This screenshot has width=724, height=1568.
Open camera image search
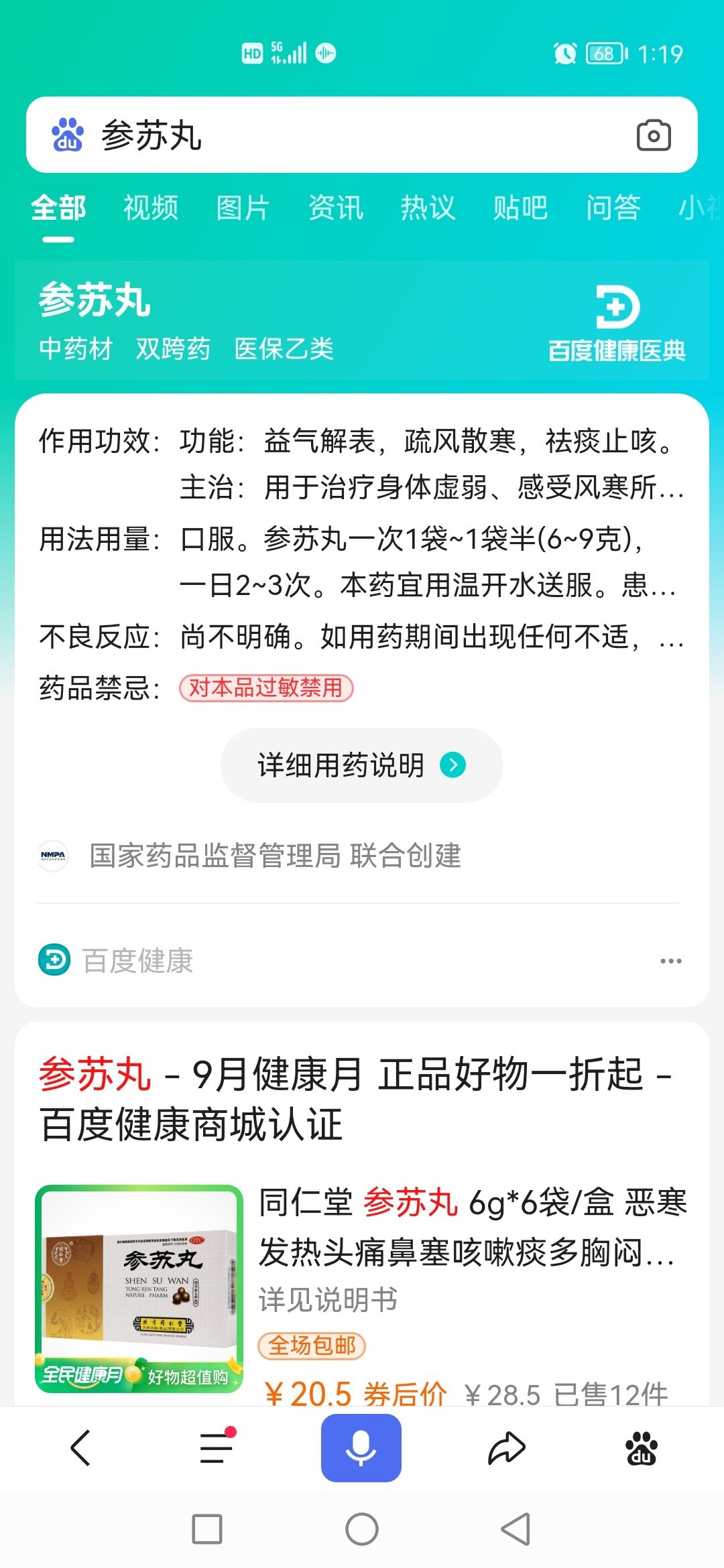pyautogui.click(x=653, y=135)
